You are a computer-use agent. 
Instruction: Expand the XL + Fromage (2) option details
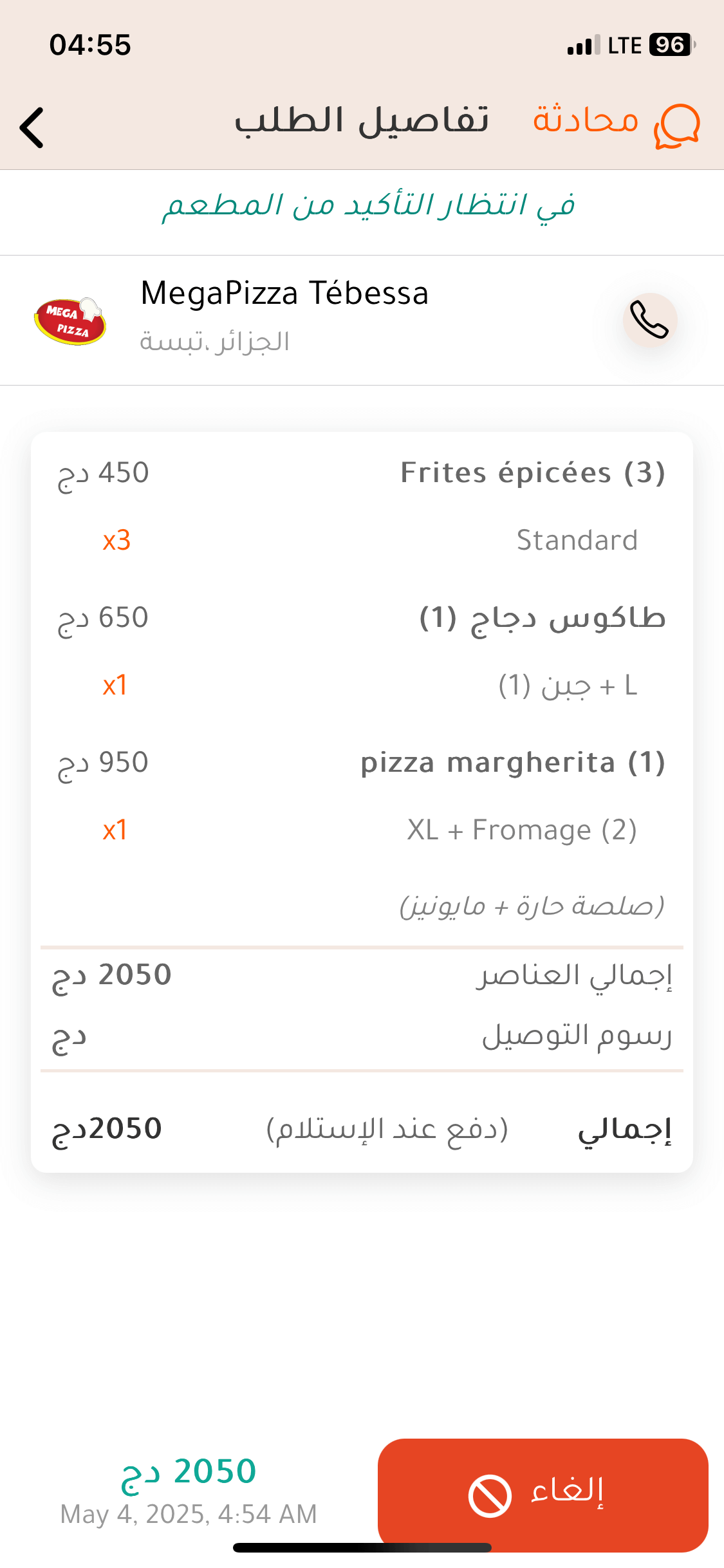tap(521, 830)
